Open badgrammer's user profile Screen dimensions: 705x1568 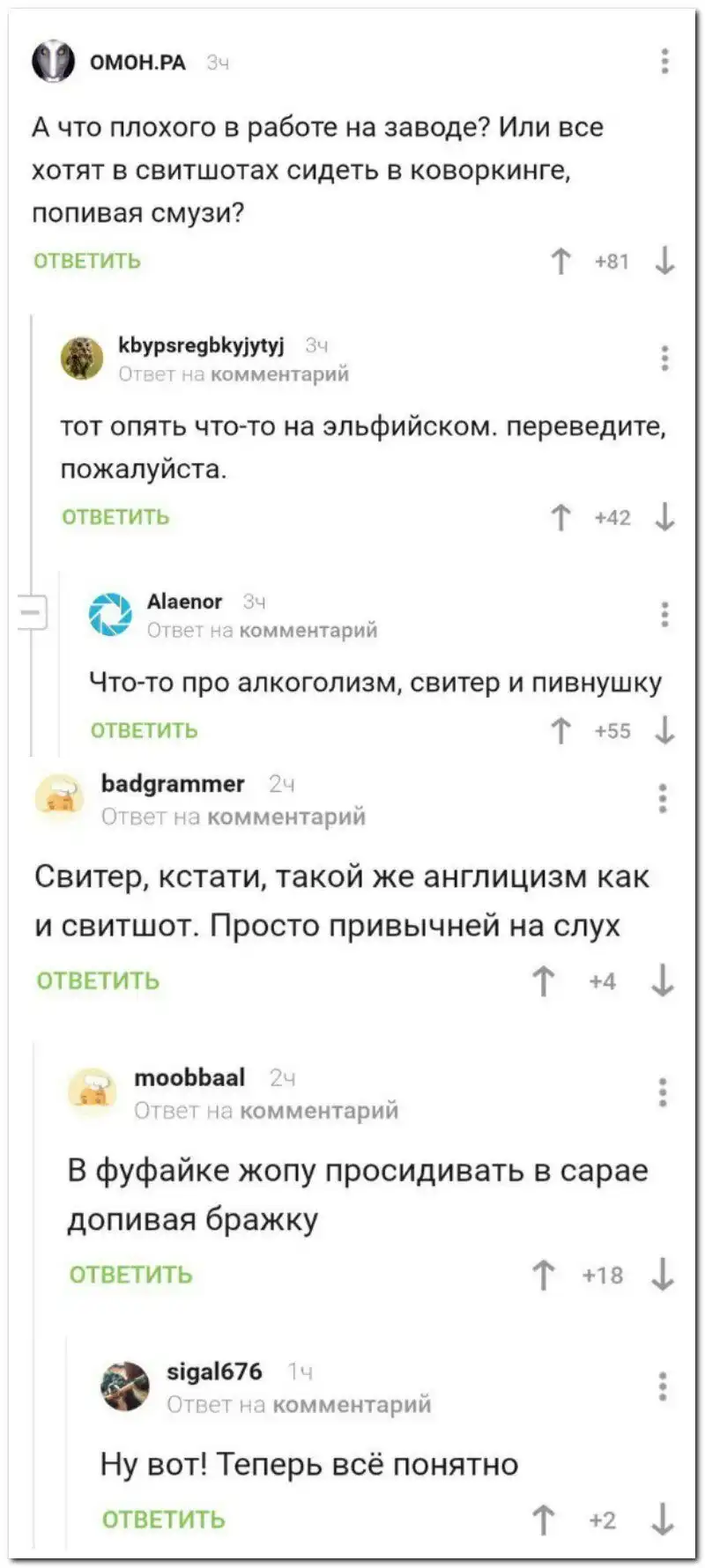(173, 783)
